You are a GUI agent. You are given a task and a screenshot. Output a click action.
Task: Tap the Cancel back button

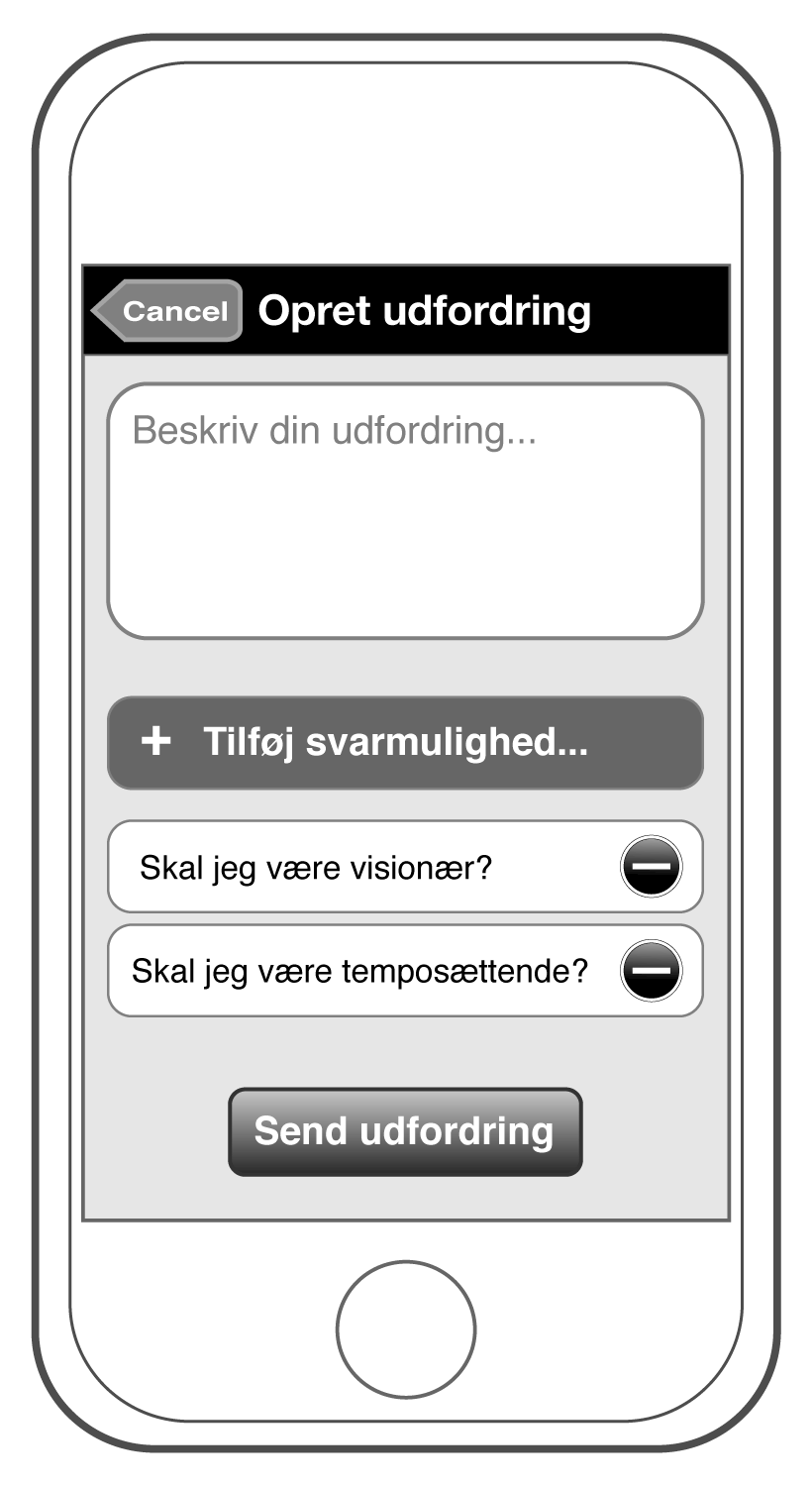coord(168,311)
